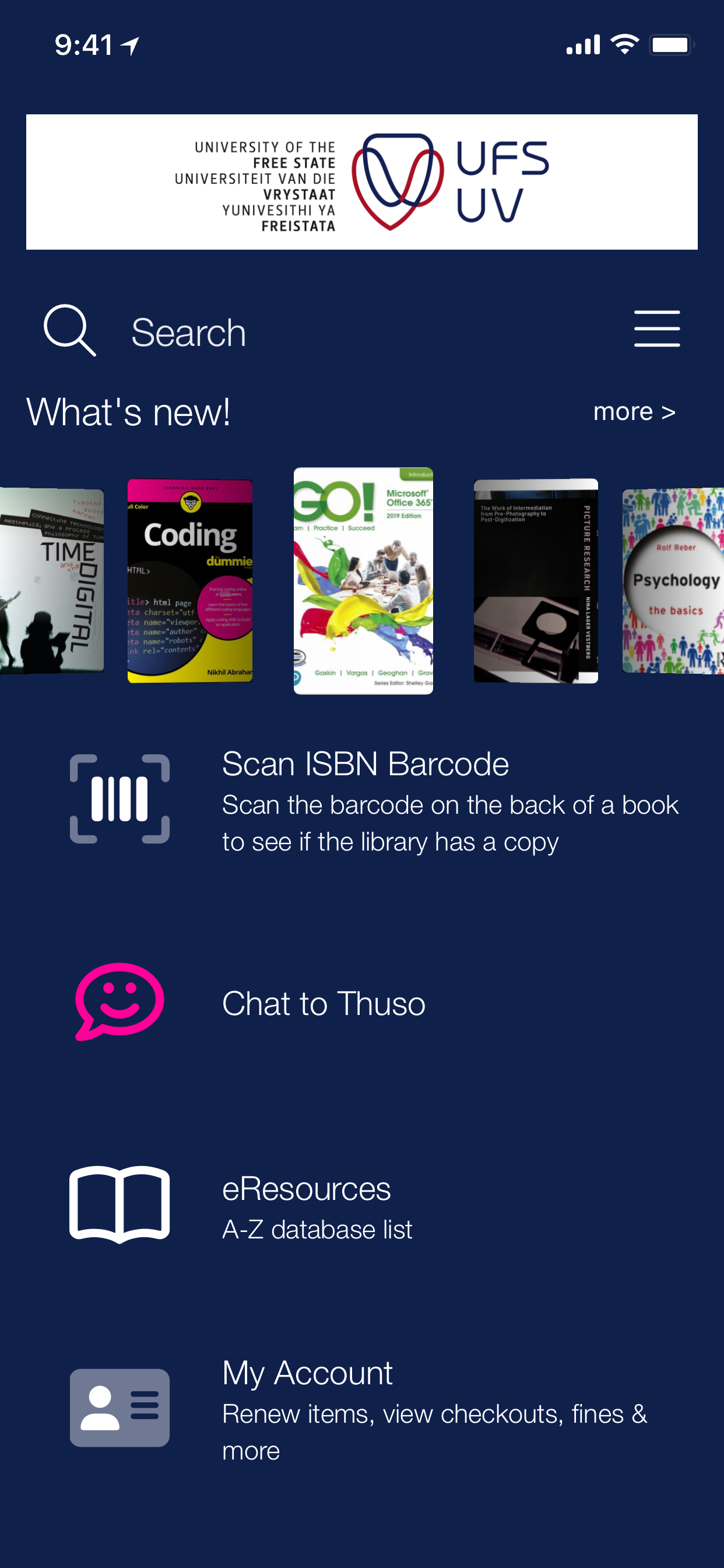Open the Psychology: The Basics book

pyautogui.click(x=673, y=580)
